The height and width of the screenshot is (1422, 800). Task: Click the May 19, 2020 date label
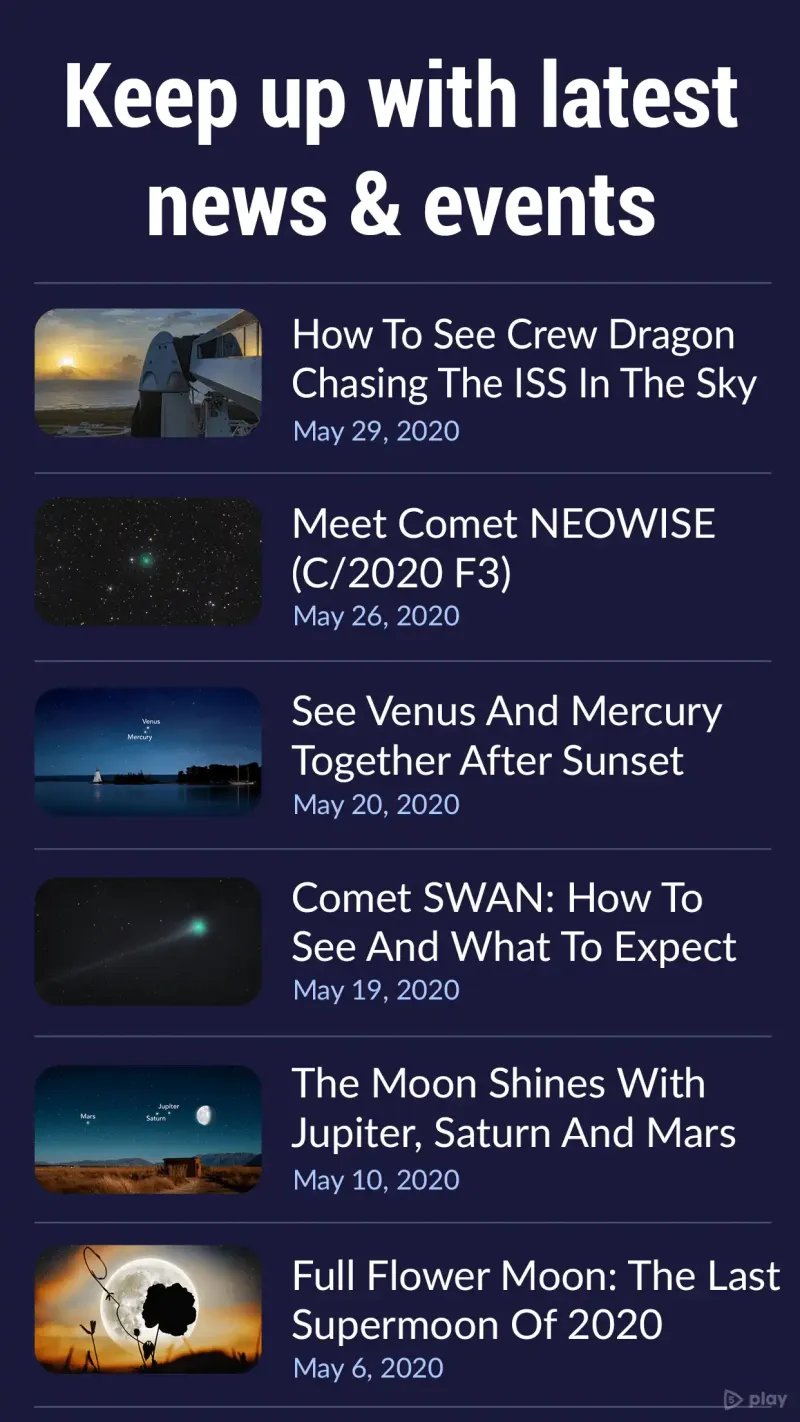click(x=375, y=990)
